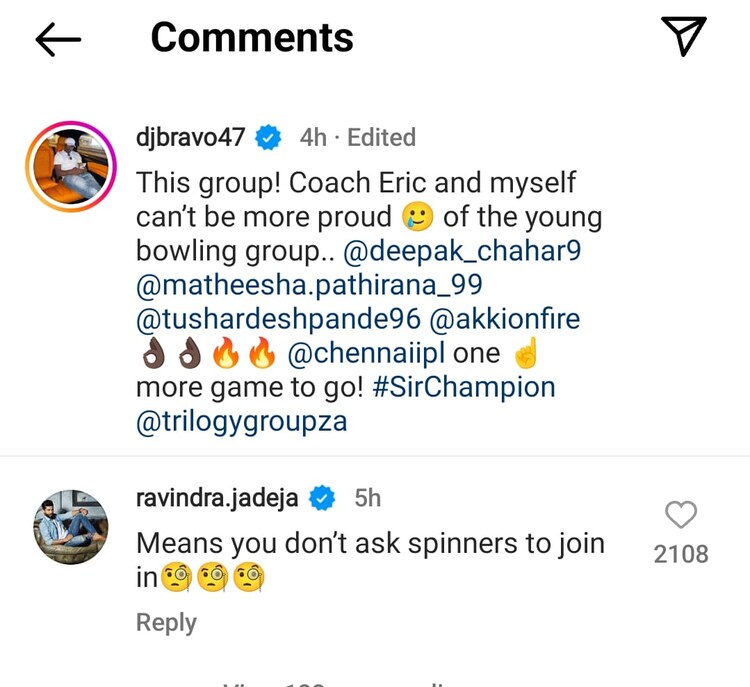Viewport: 750px width, 687px height.
Task: Like ravindra.jadeja's comment
Action: point(680,516)
